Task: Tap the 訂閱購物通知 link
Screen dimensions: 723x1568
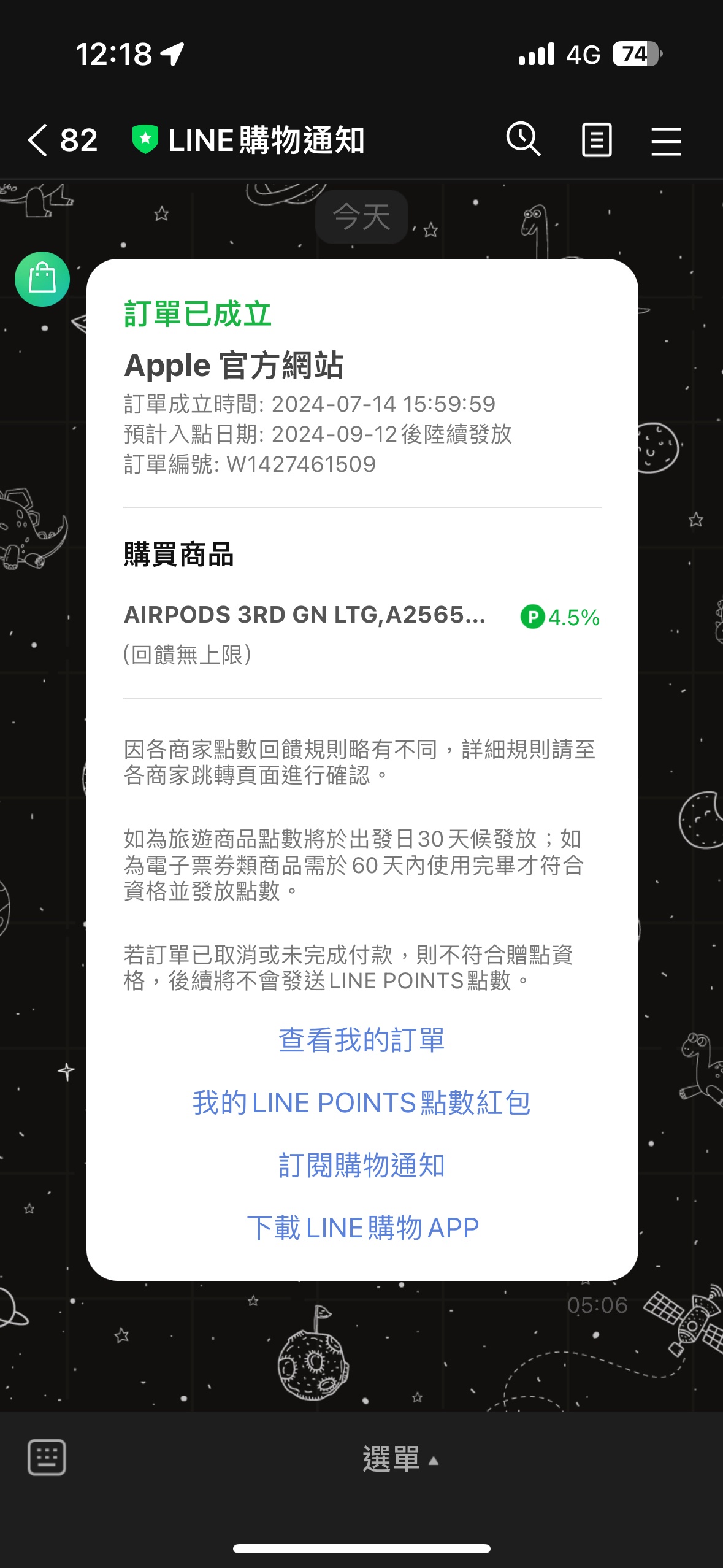Action: (361, 1166)
